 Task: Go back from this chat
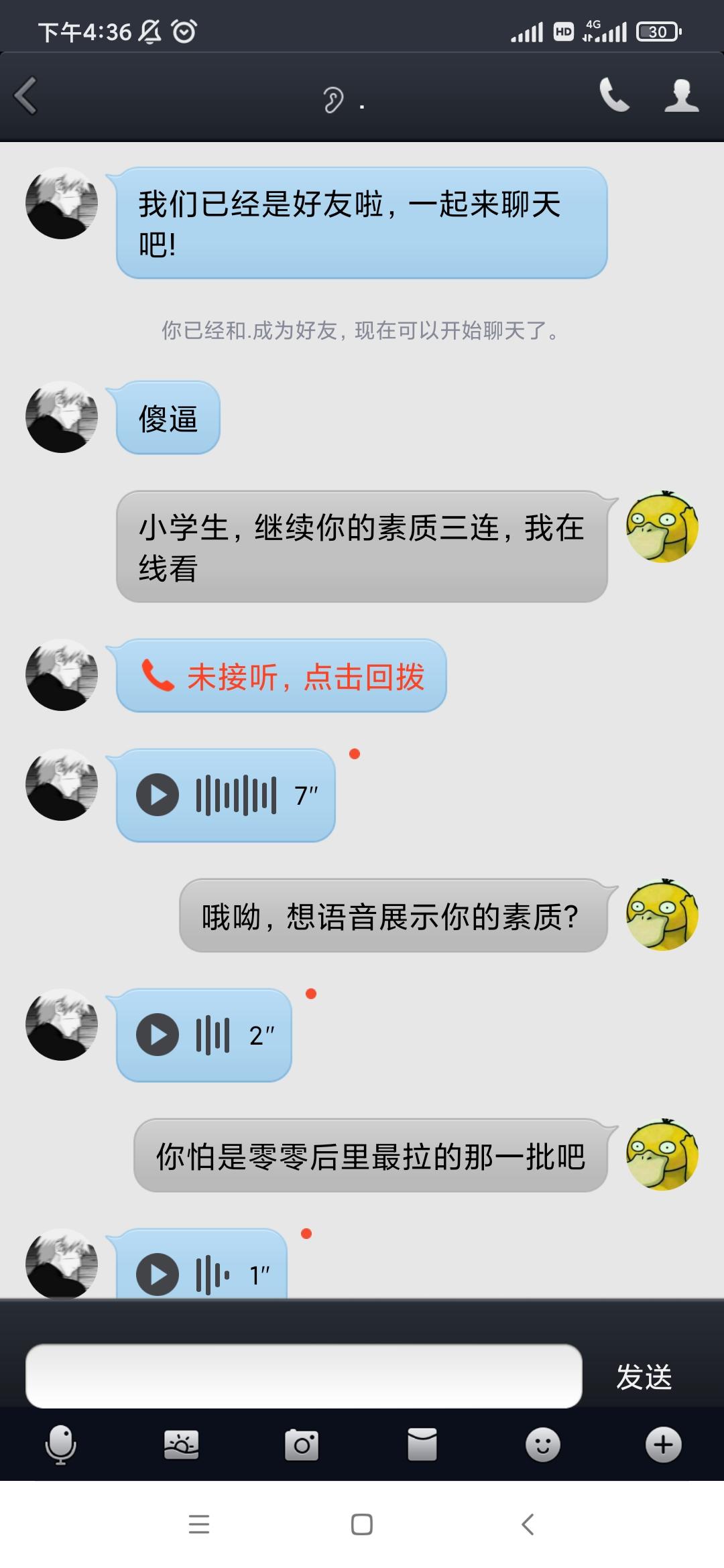pos(27,96)
